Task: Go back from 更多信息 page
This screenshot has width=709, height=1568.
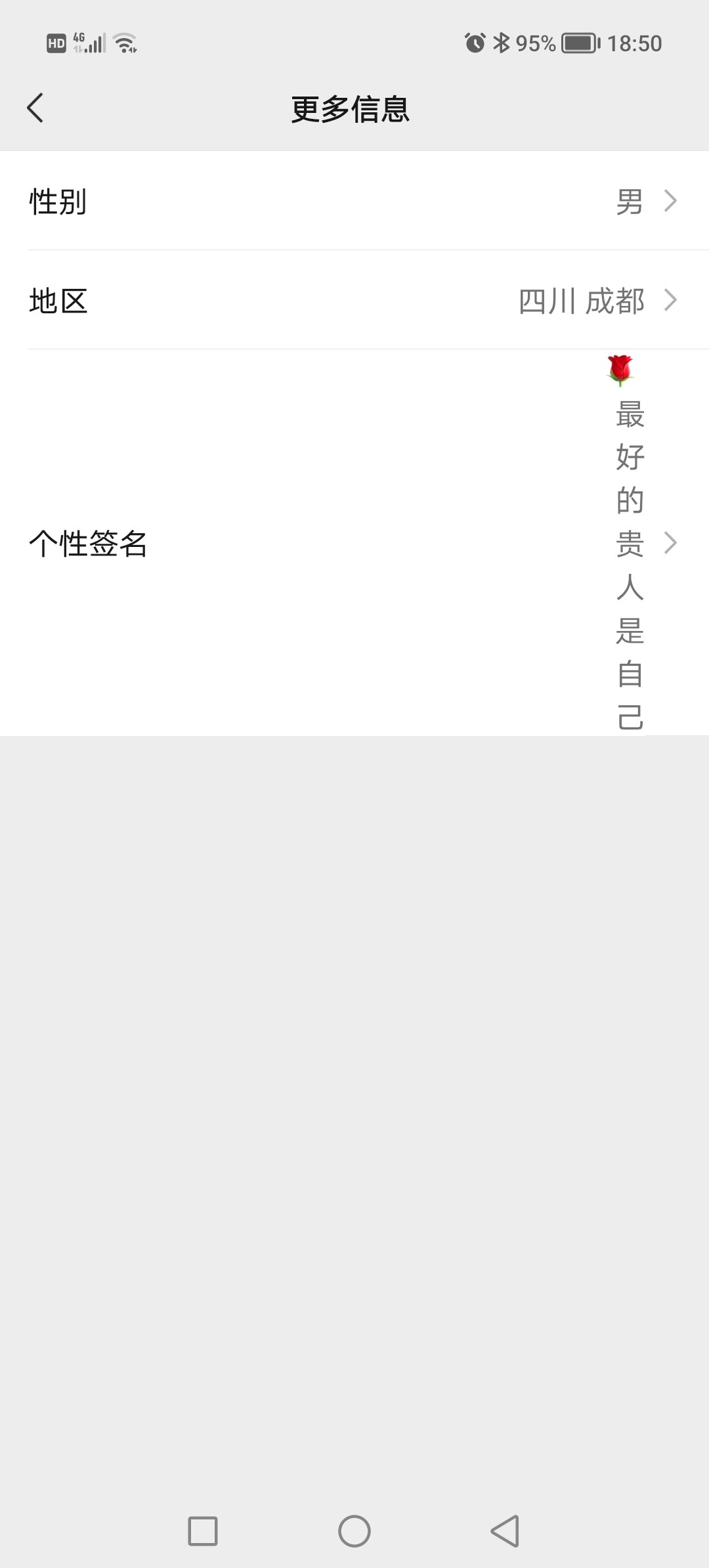Action: pos(35,108)
